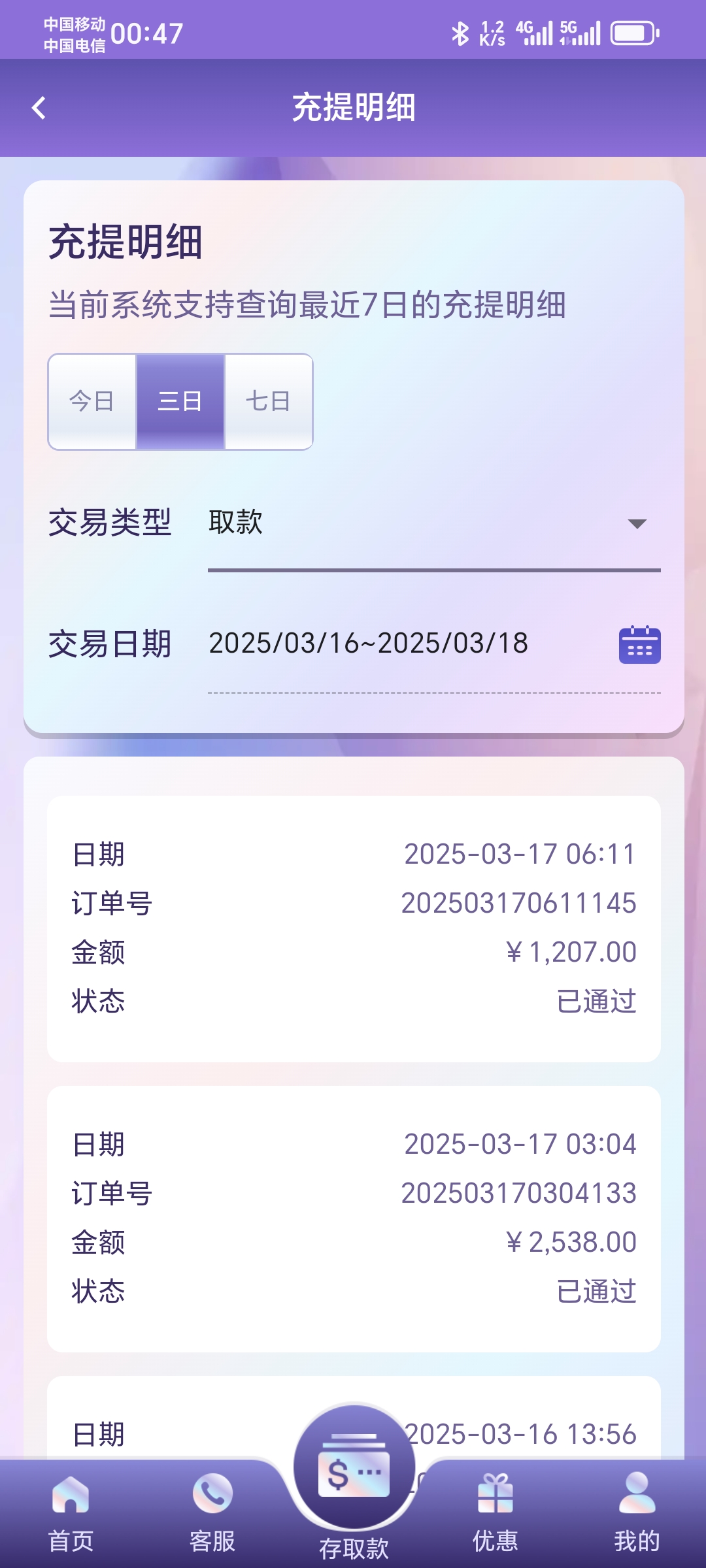Image resolution: width=706 pixels, height=1568 pixels.
Task: Open the date range 2025/03/16~2025/03/18 picker
Action: coord(368,643)
